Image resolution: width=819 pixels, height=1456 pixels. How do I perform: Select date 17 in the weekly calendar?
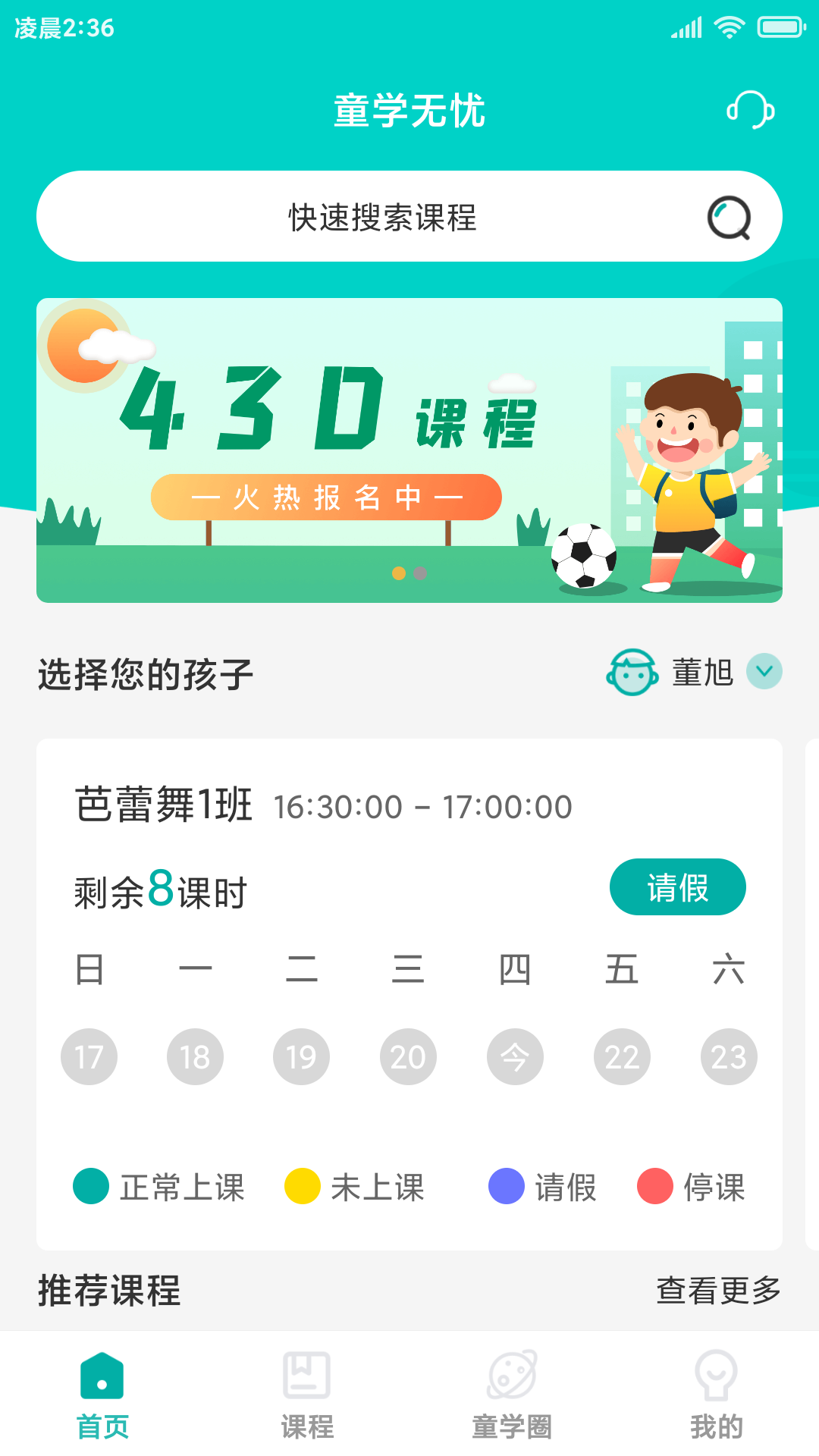coord(89,1056)
